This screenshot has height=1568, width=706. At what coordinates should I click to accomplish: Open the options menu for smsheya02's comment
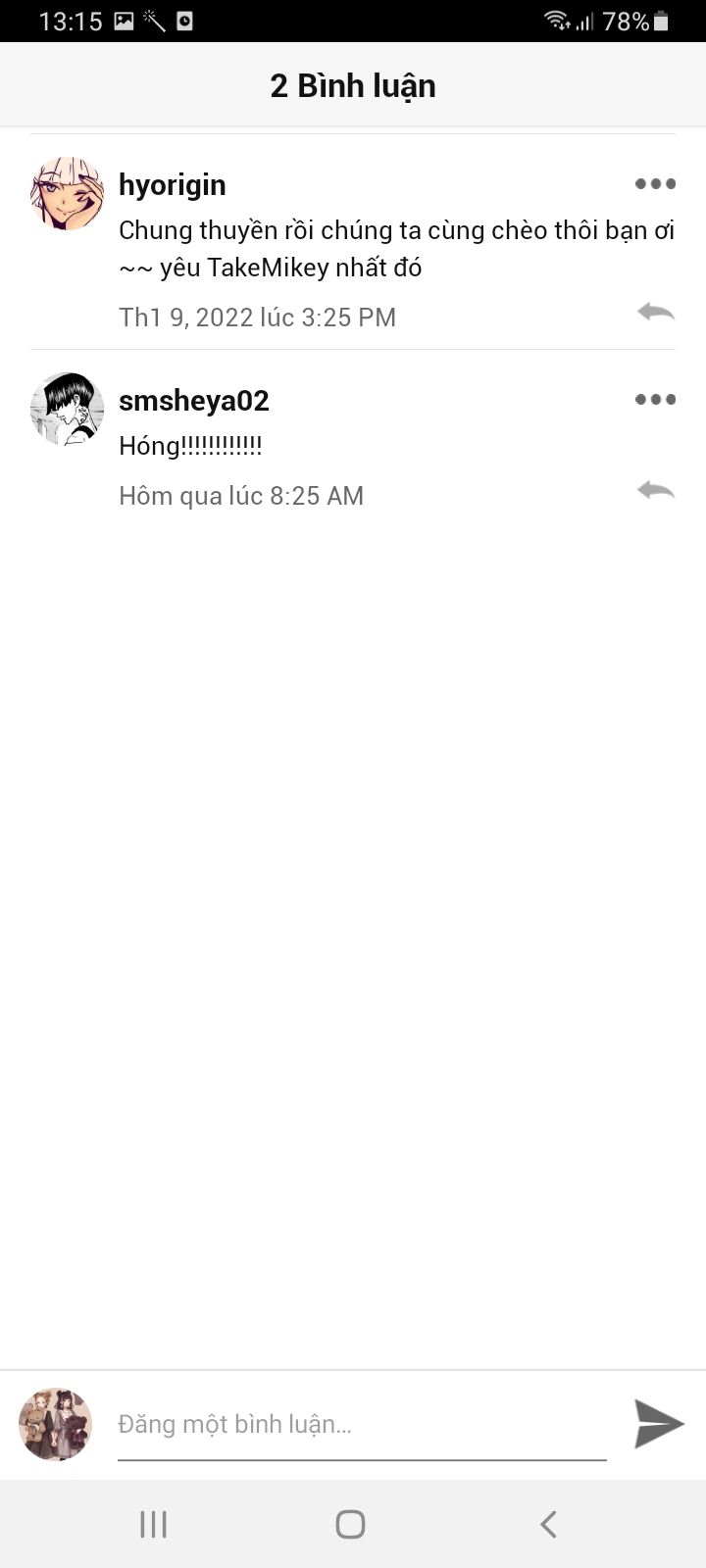(x=655, y=400)
